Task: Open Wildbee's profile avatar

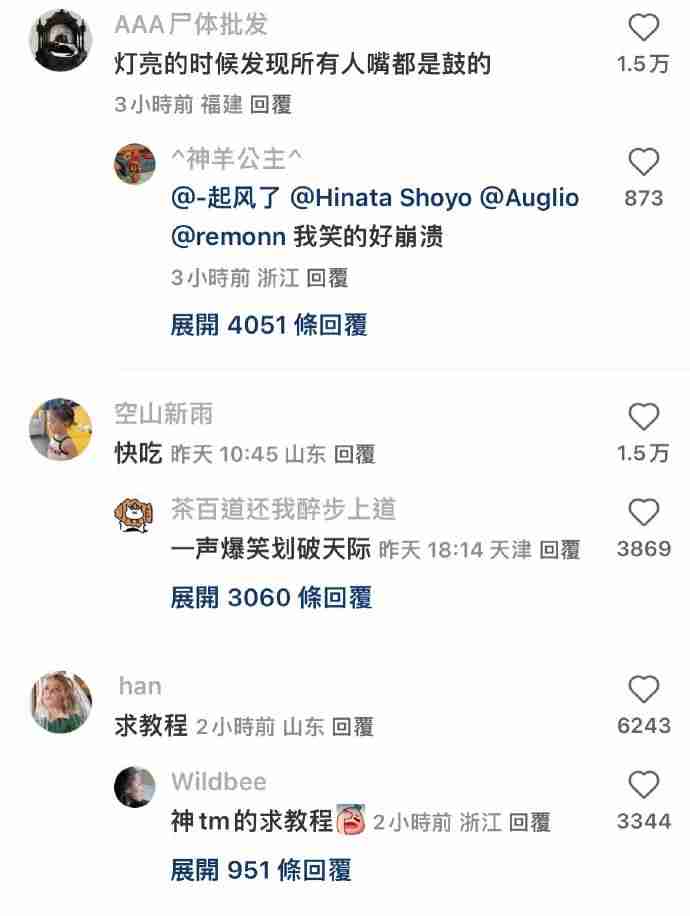Action: (x=134, y=788)
